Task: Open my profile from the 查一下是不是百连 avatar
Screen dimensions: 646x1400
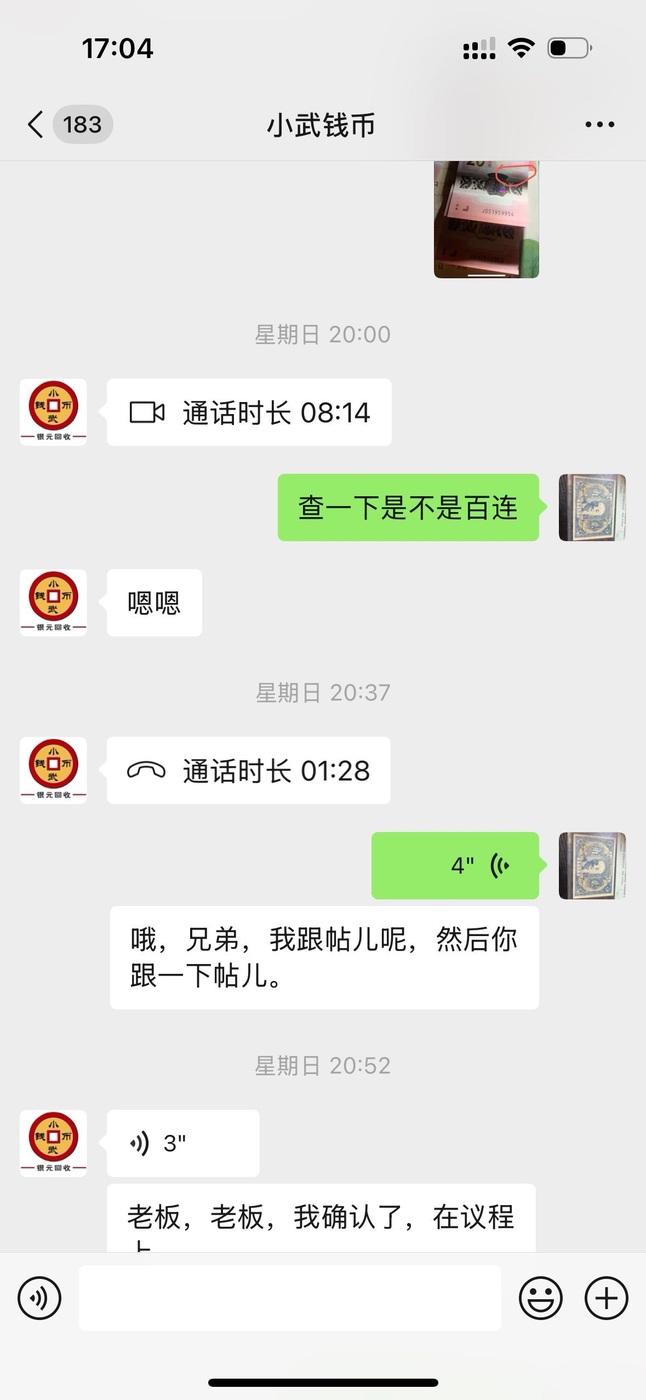Action: pyautogui.click(x=592, y=508)
